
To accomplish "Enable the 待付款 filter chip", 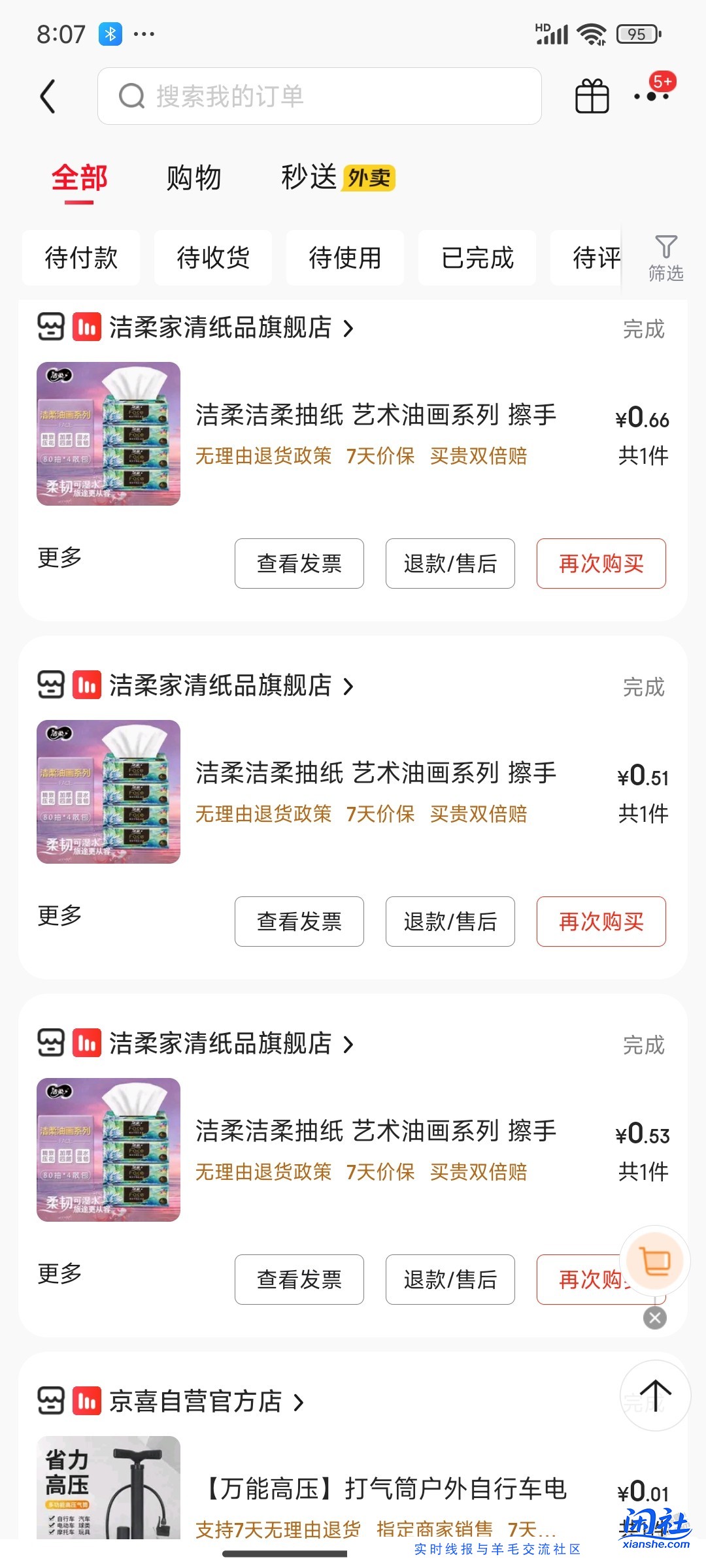I will click(81, 258).
